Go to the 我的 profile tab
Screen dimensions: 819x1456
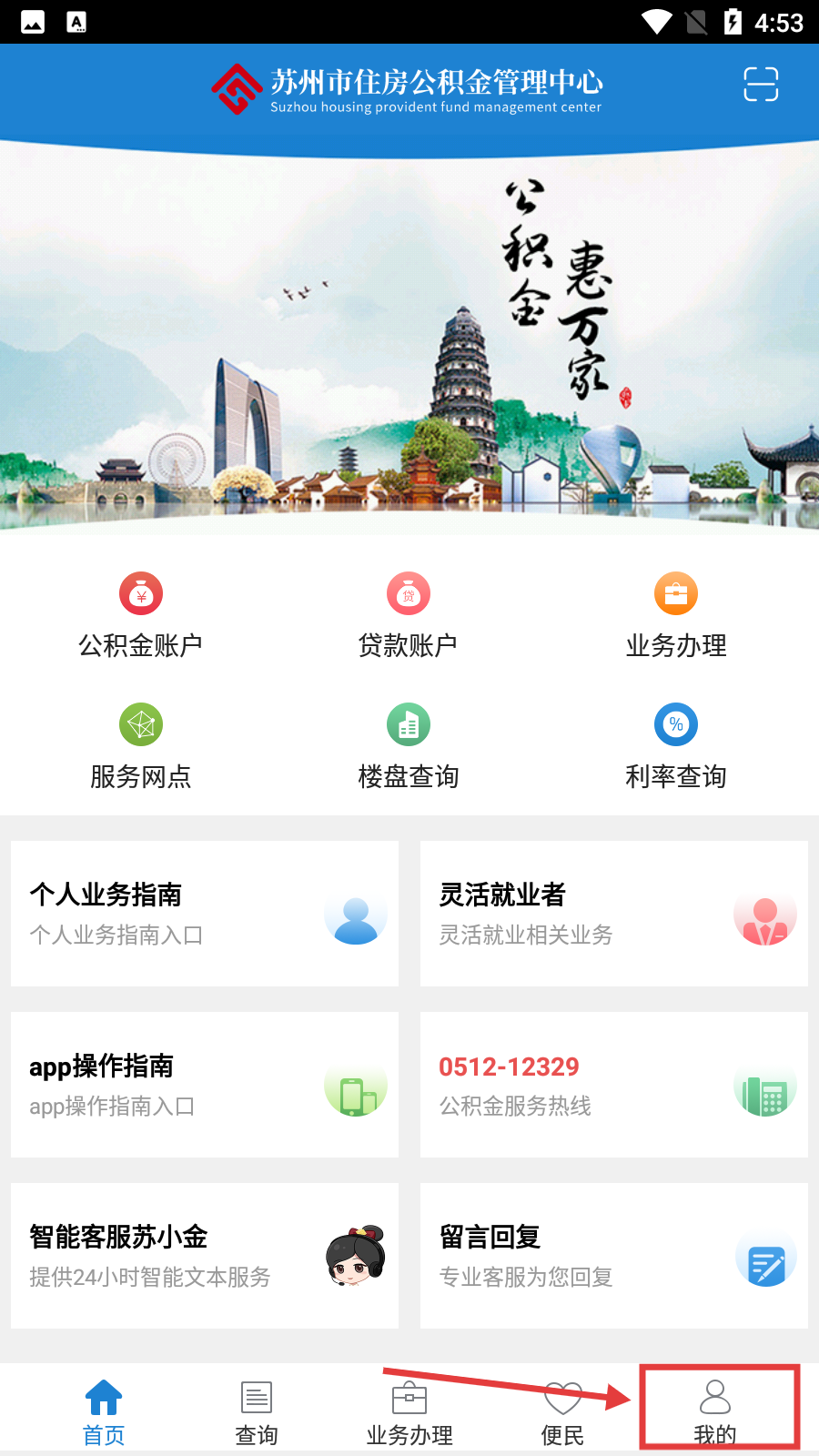[716, 1411]
